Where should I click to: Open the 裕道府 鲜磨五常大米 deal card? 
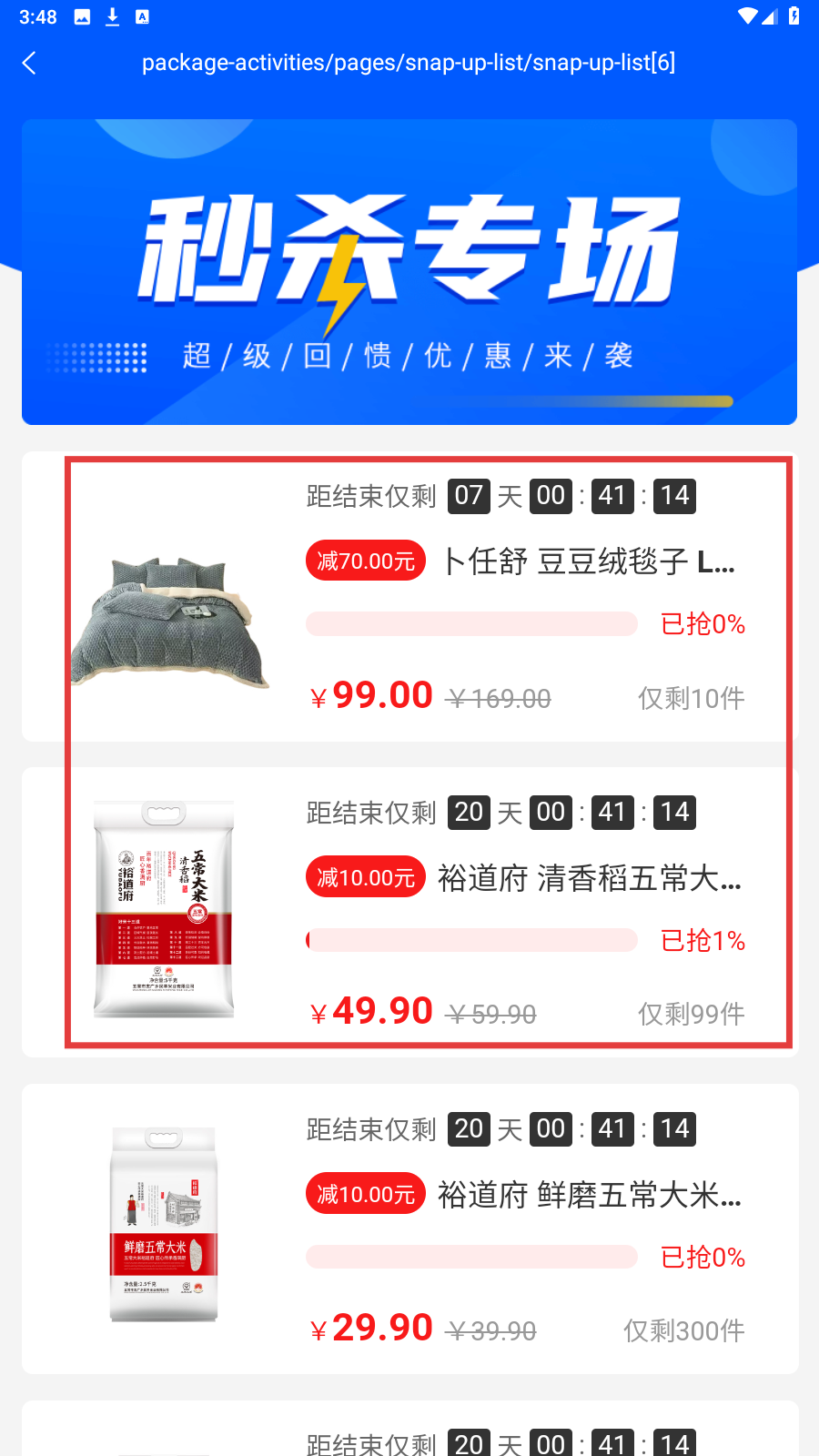(x=409, y=1228)
